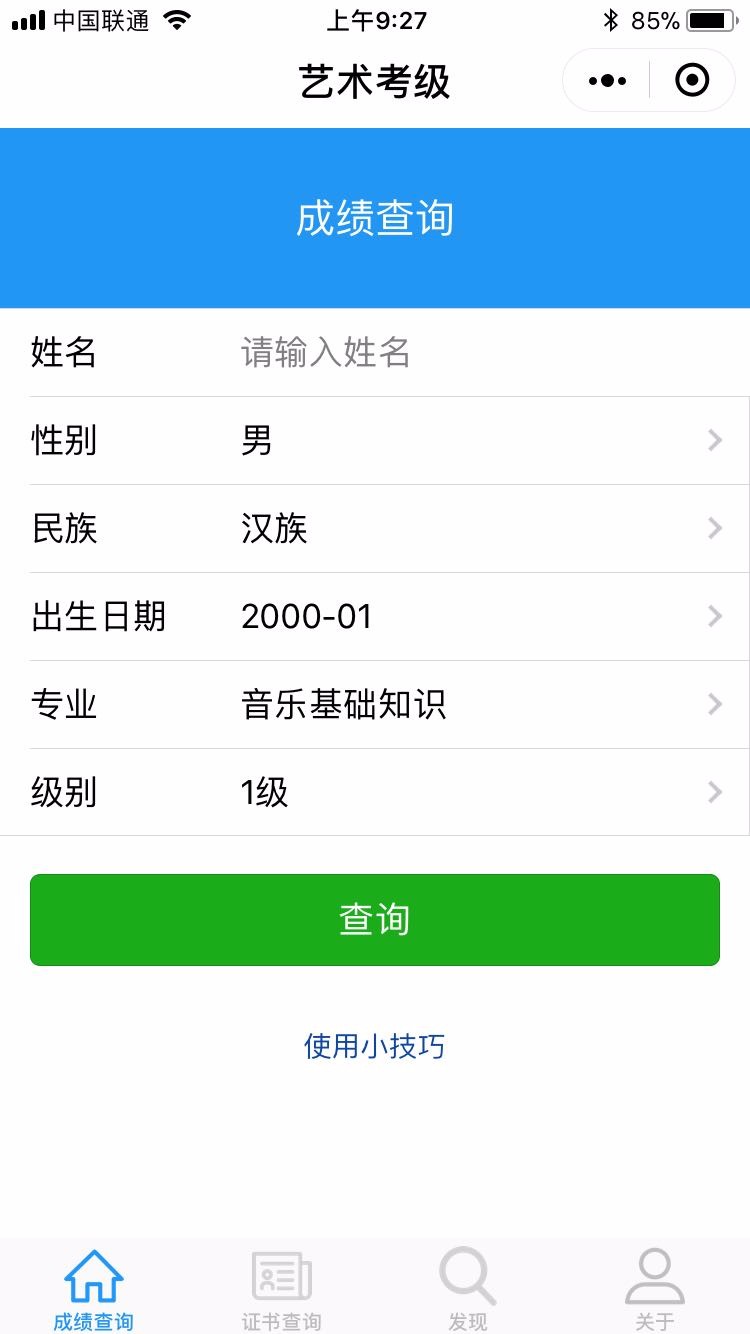
Task: Switch to the 成绩查询 tab
Action: [94, 1288]
